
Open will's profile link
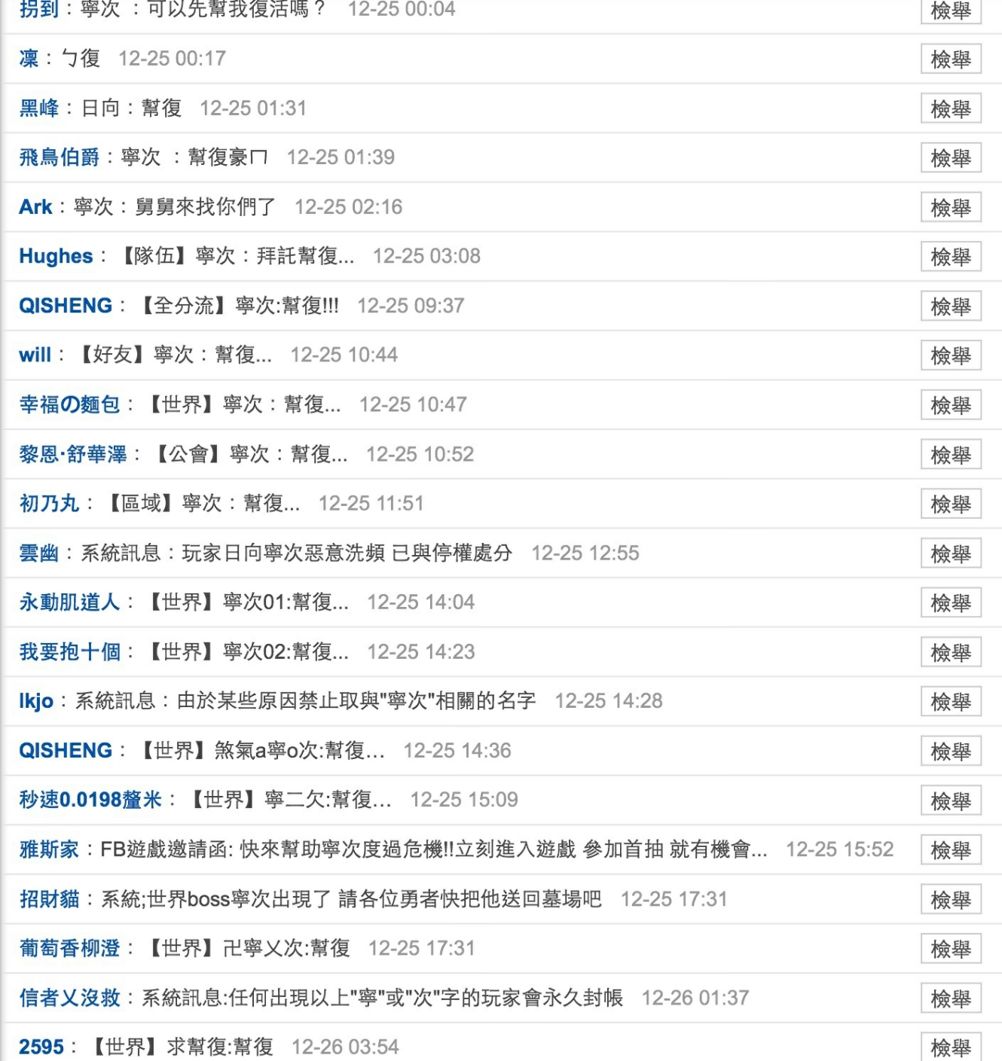tap(34, 355)
